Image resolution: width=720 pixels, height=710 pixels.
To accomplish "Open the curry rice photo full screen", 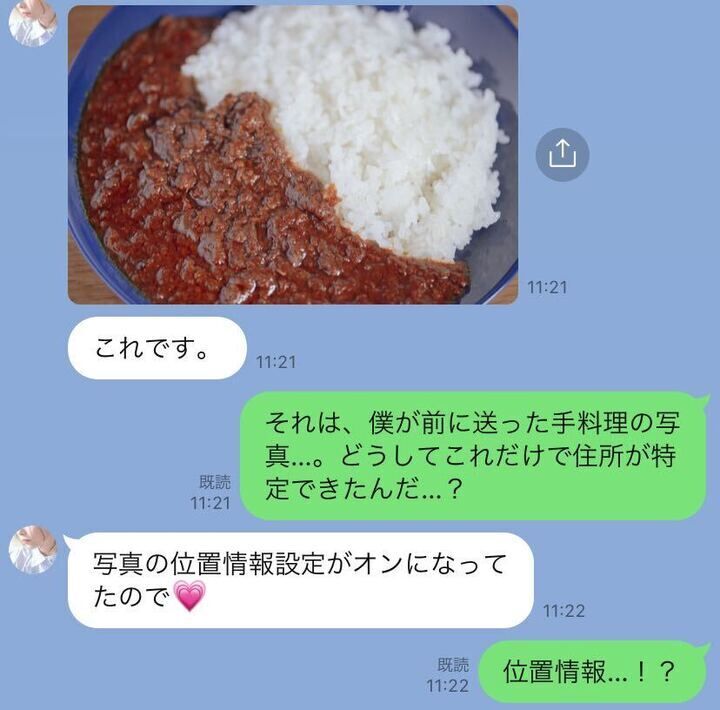I will click(292, 155).
